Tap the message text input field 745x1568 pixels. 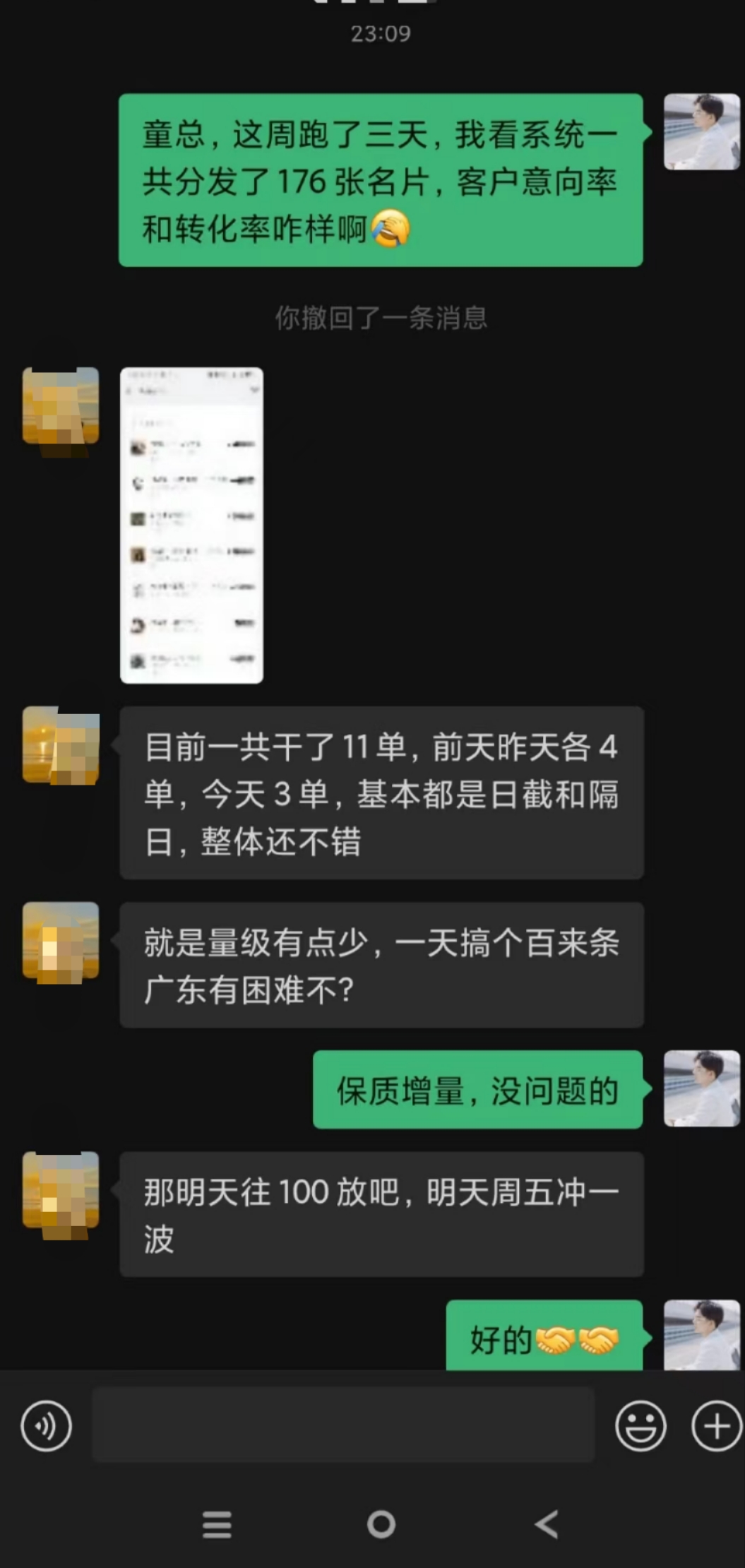[343, 1425]
